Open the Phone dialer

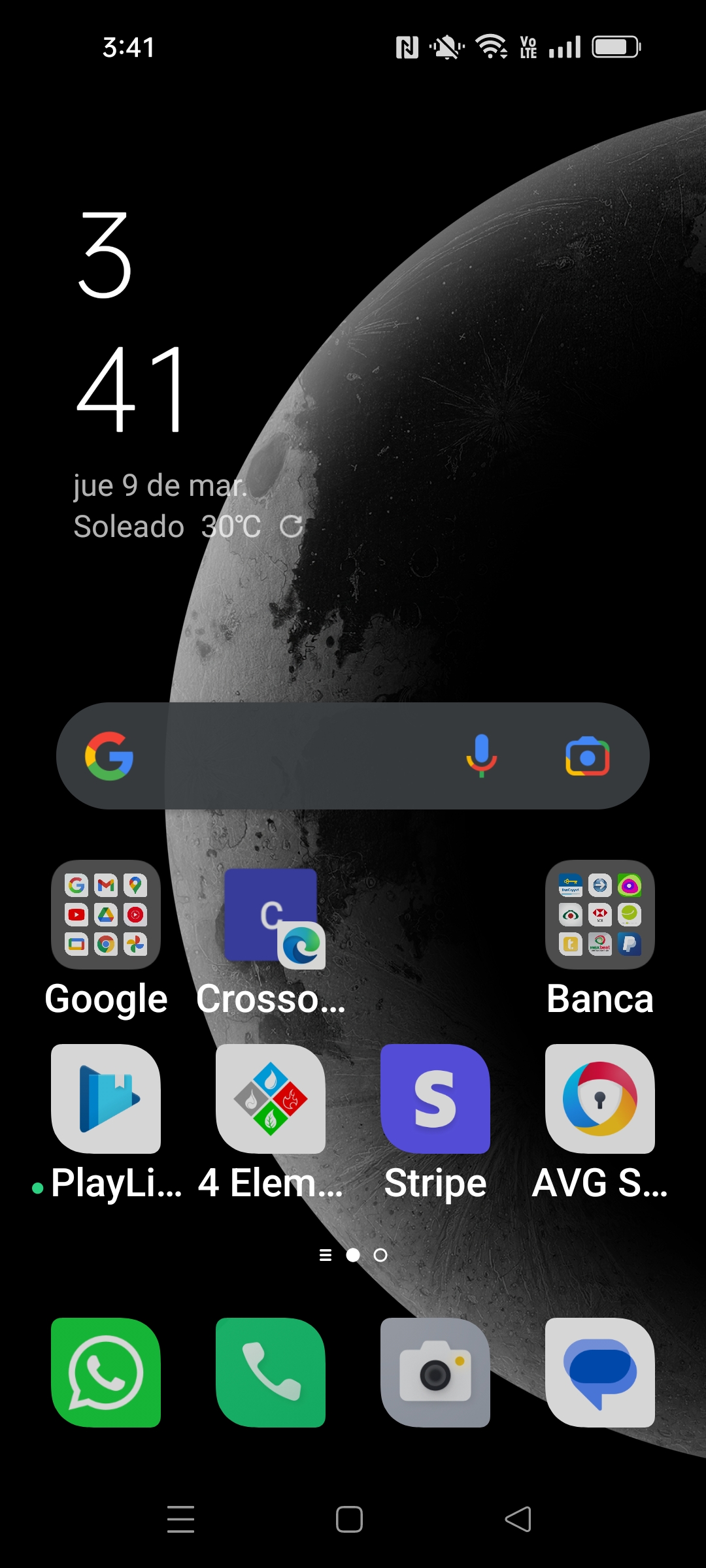tap(271, 1372)
